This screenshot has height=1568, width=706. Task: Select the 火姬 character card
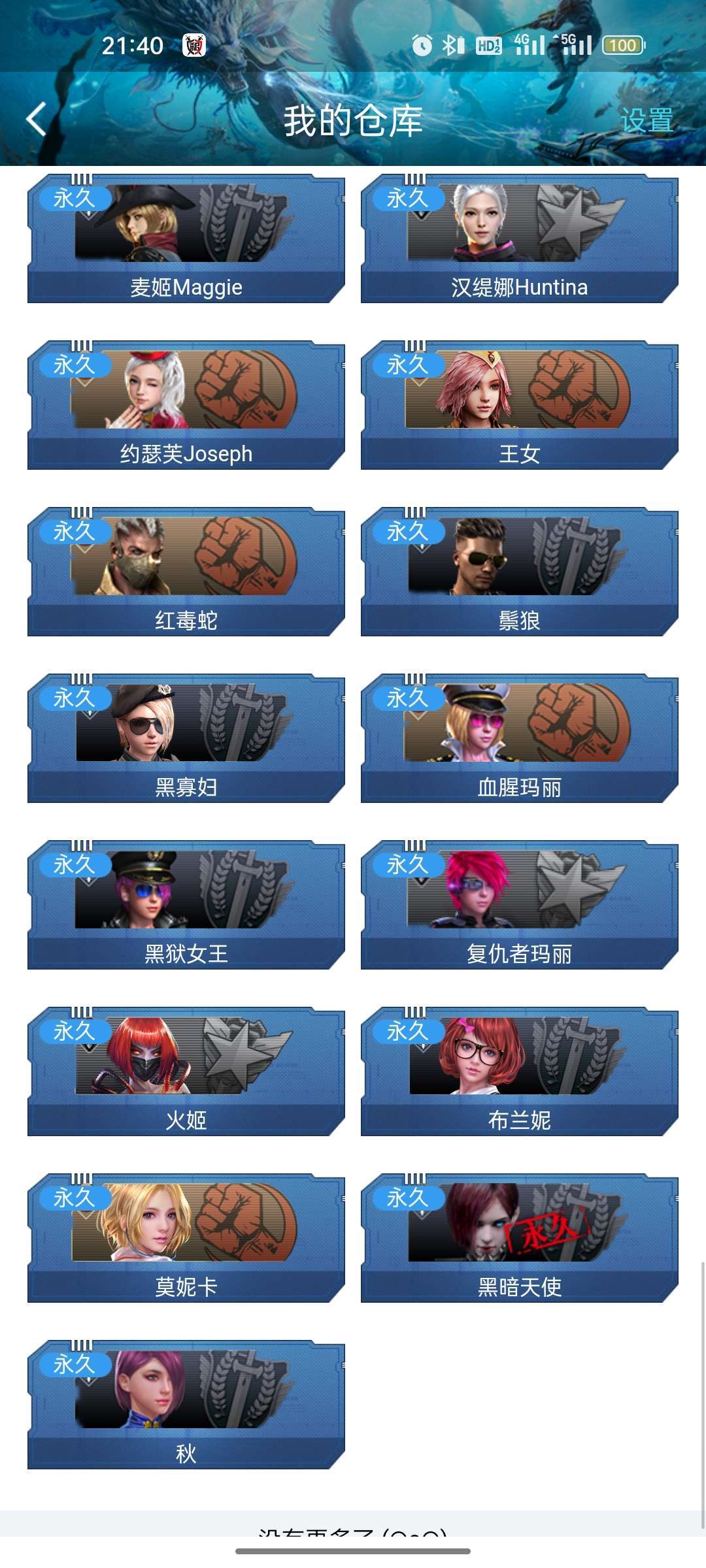click(x=186, y=1071)
